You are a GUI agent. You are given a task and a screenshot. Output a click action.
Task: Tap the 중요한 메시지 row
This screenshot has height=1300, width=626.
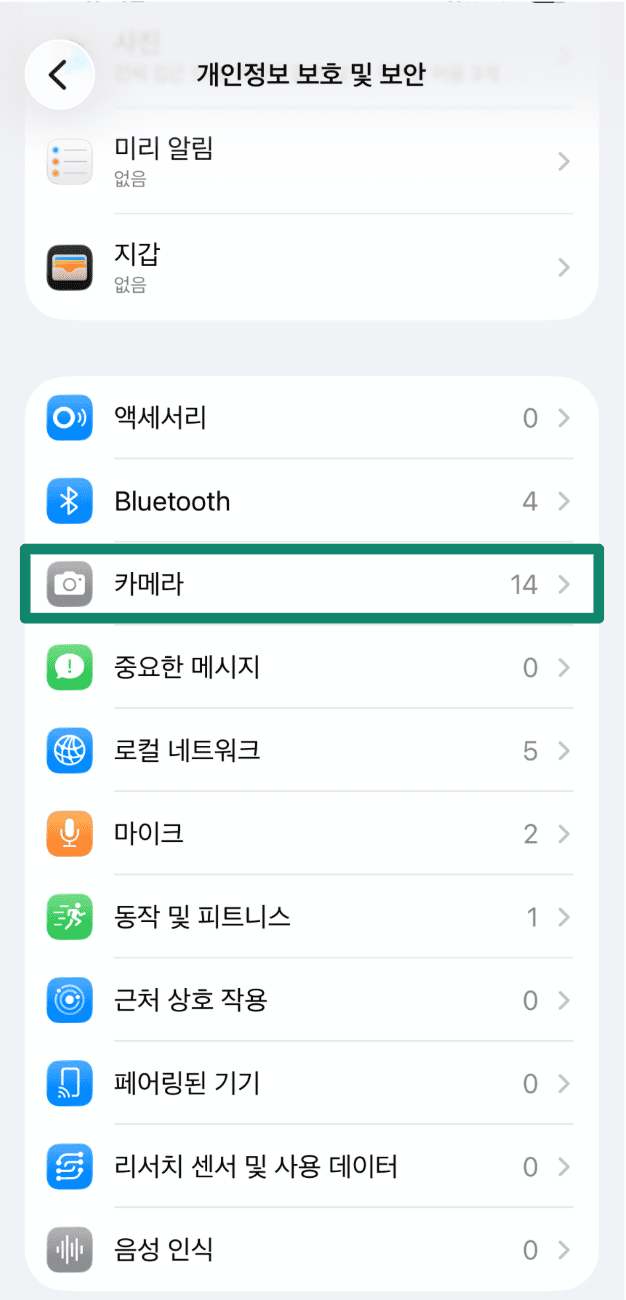point(311,667)
